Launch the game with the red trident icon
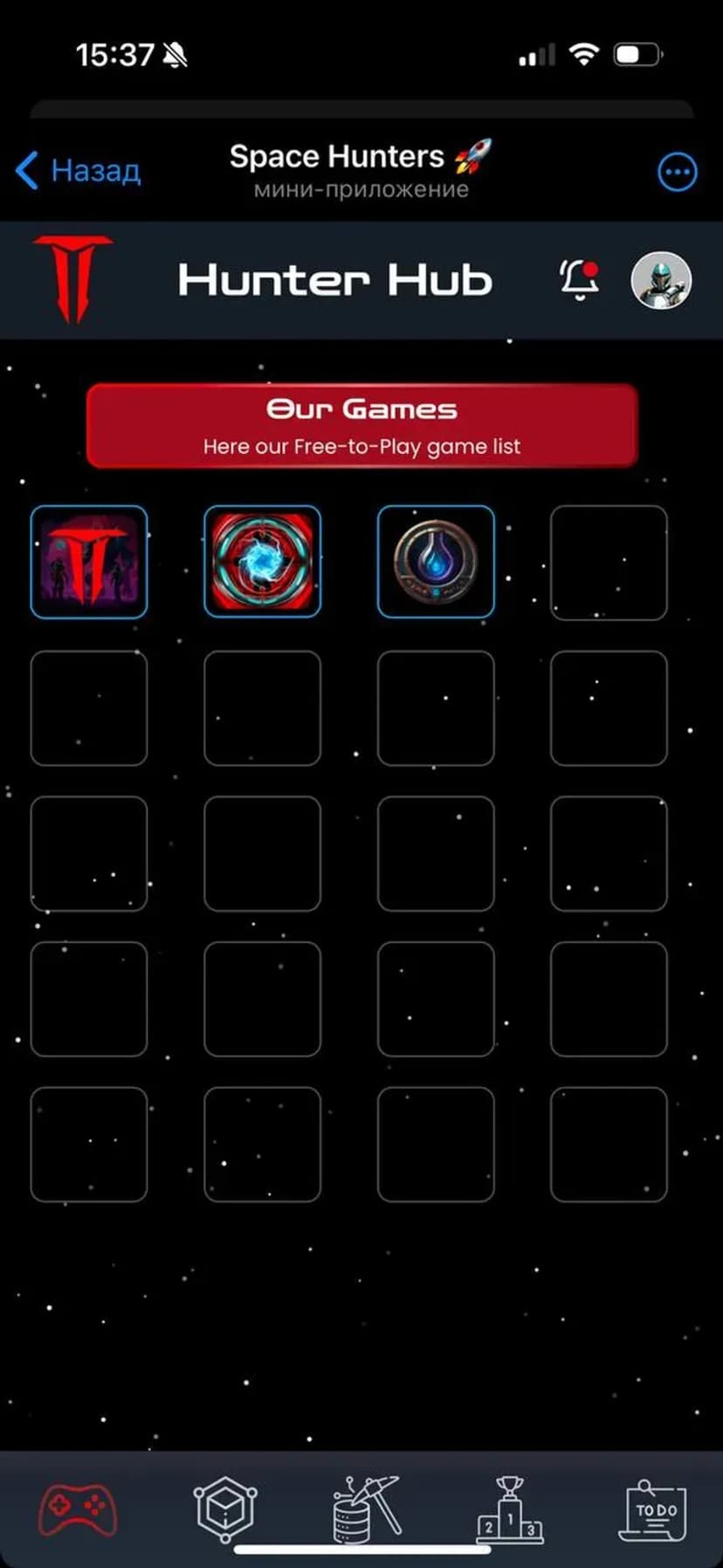Viewport: 723px width, 1568px height. [x=89, y=562]
